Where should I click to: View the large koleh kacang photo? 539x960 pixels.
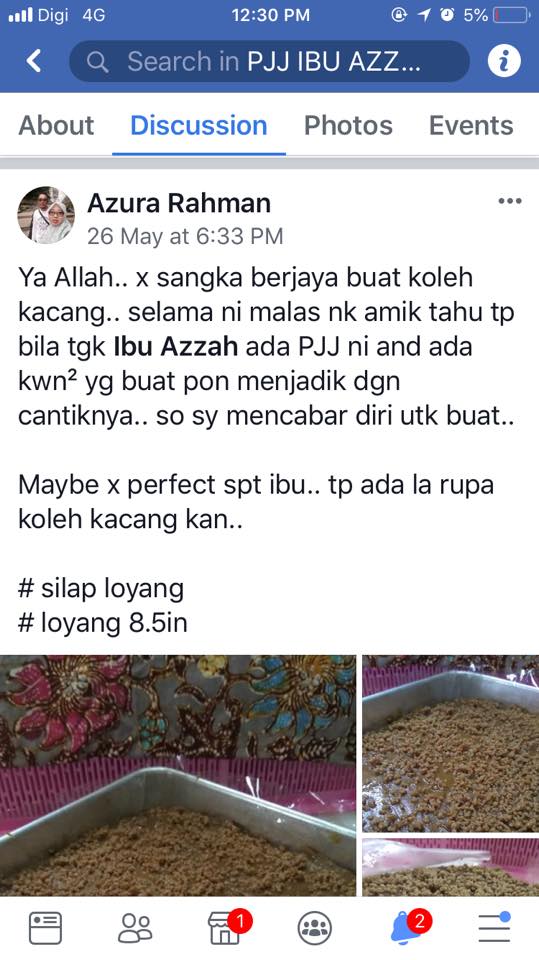(x=178, y=776)
